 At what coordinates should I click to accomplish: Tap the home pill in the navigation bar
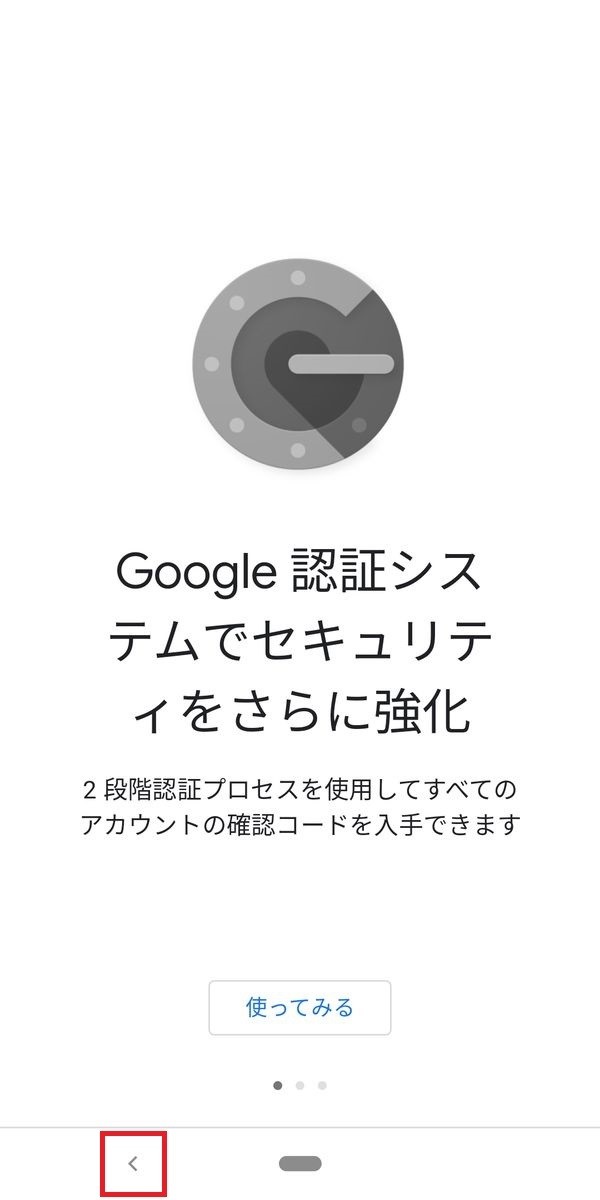coord(300,1163)
